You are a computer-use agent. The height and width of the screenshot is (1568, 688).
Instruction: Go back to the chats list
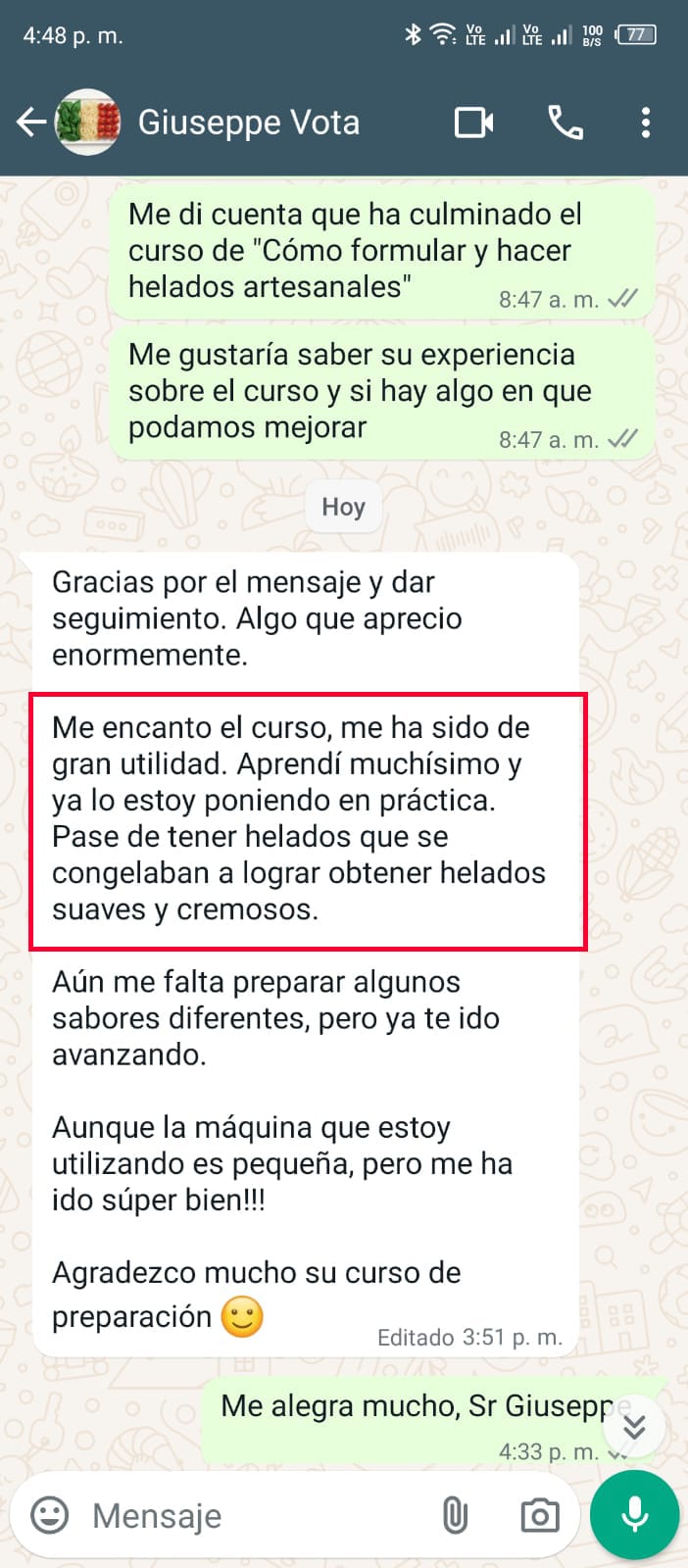(x=30, y=122)
